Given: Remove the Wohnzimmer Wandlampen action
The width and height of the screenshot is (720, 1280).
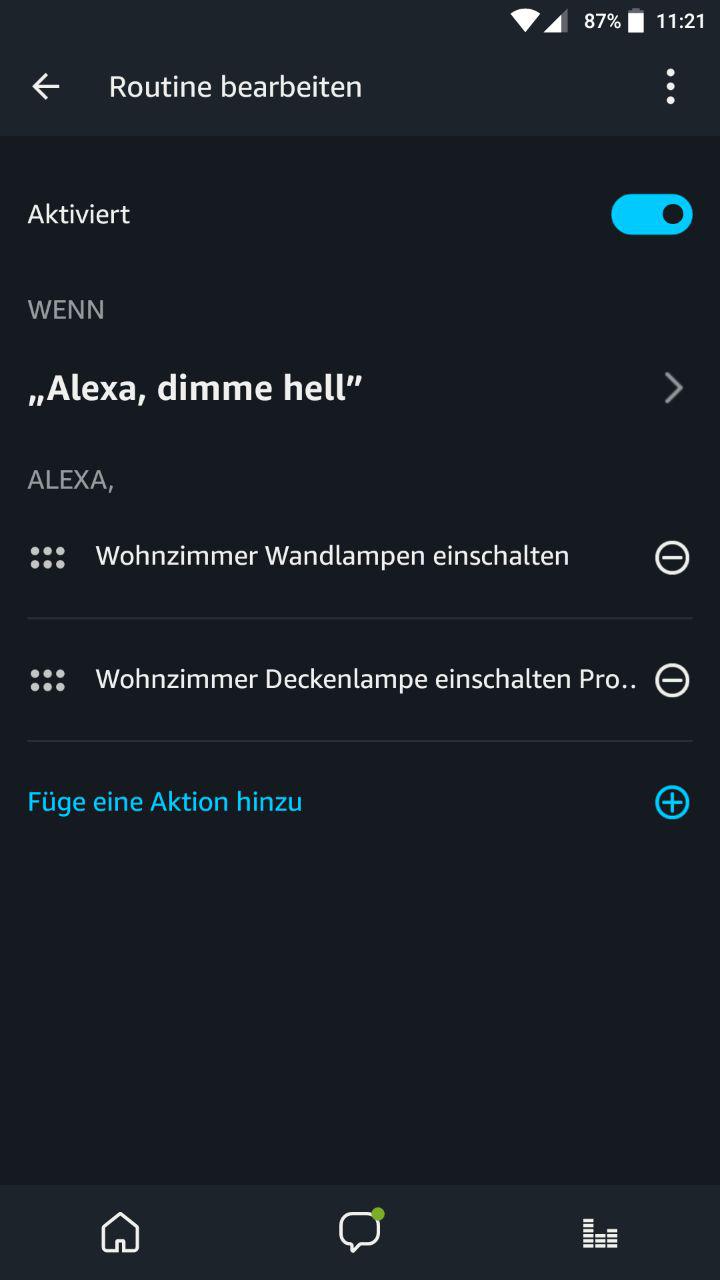Looking at the screenshot, I should point(672,558).
